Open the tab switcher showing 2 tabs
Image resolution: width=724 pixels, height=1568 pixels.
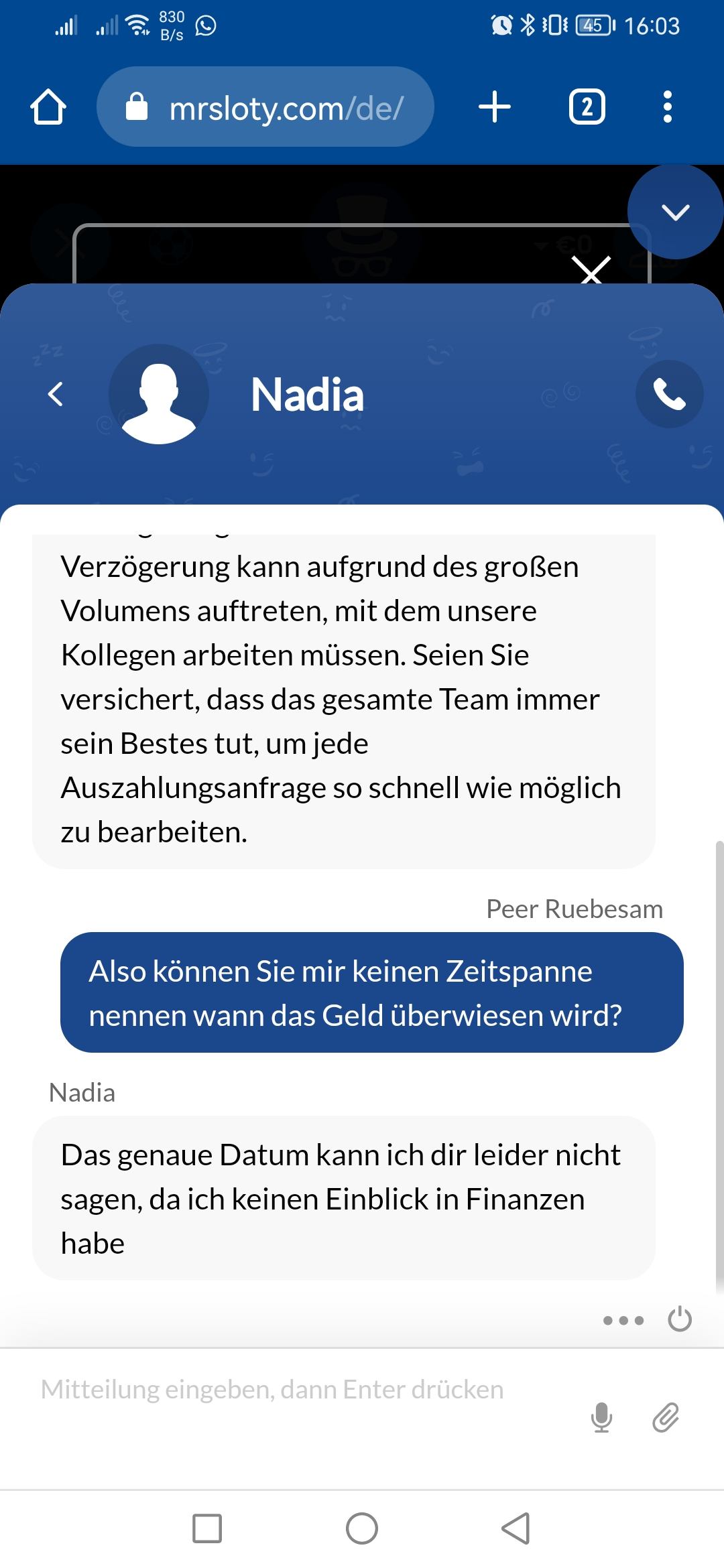click(587, 107)
